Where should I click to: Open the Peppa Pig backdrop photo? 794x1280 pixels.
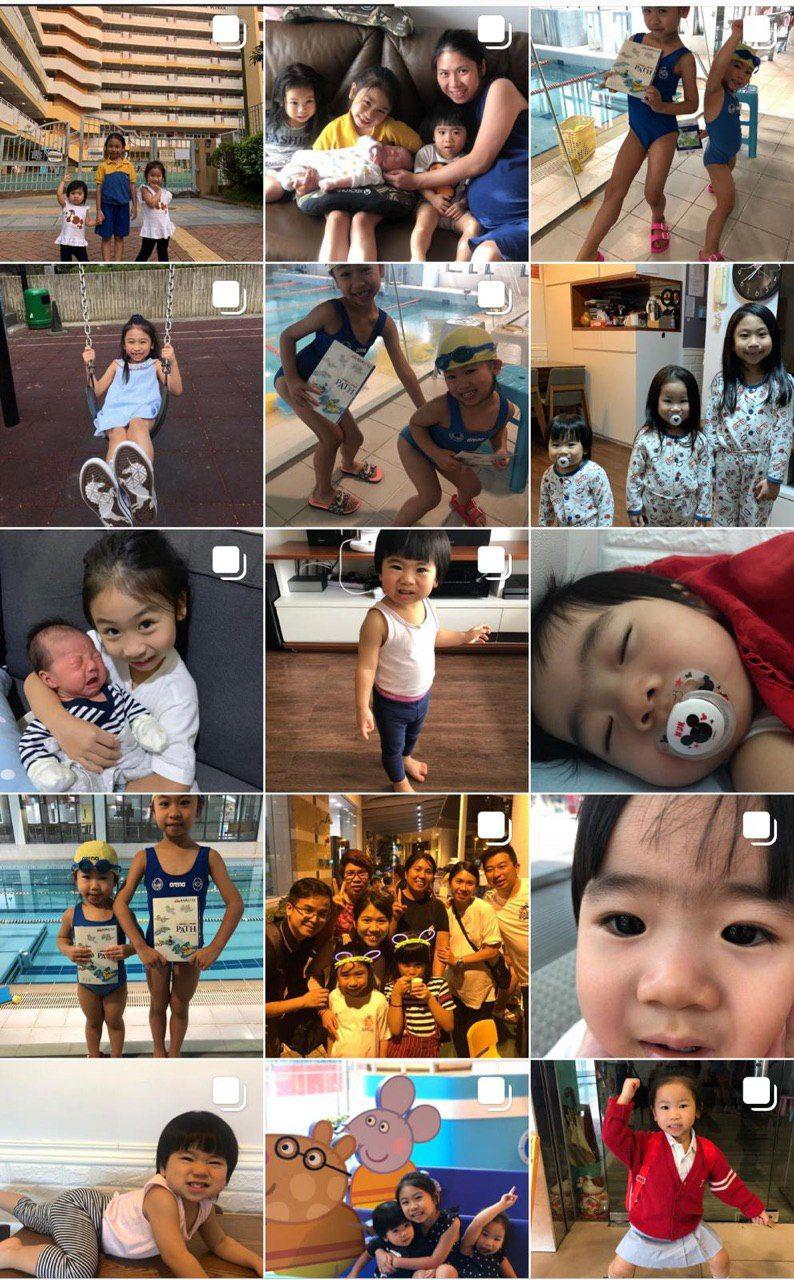(396, 1170)
